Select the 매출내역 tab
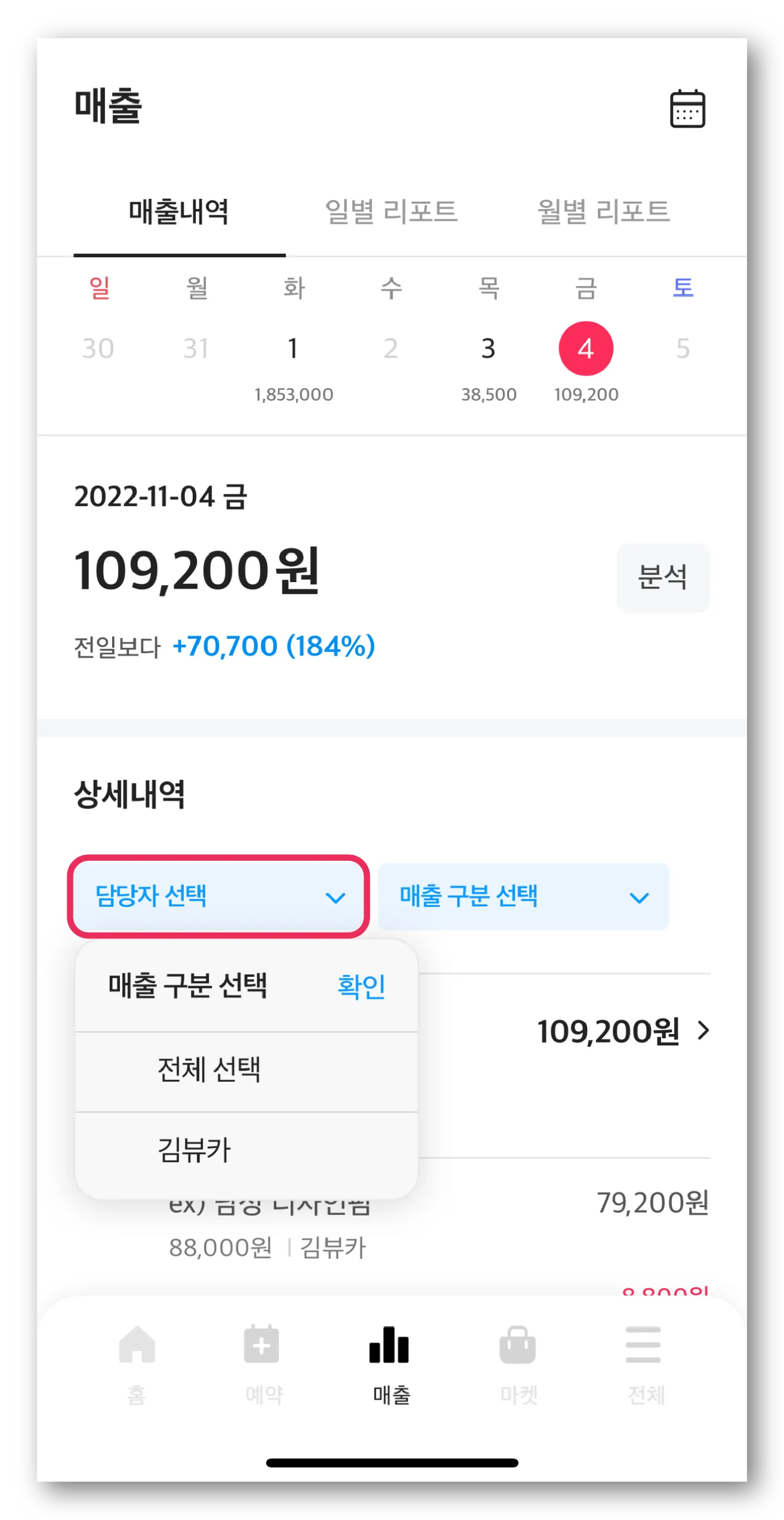 (179, 211)
